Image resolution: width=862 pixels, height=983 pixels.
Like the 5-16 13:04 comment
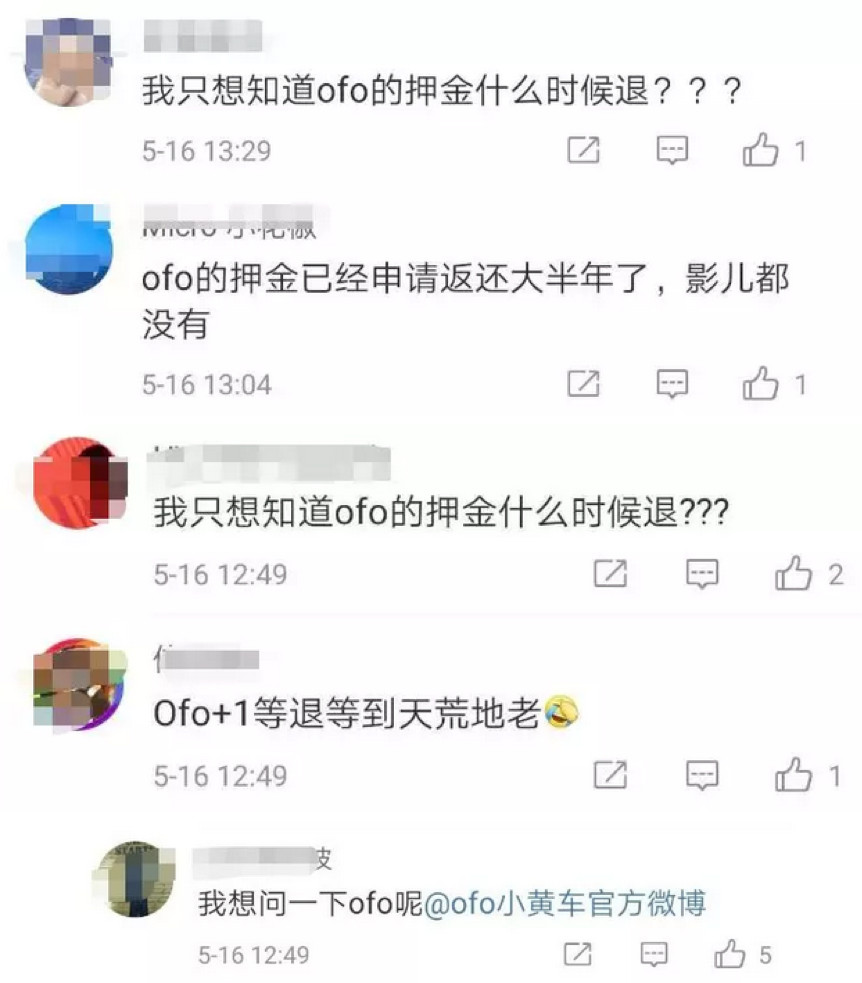(x=761, y=384)
